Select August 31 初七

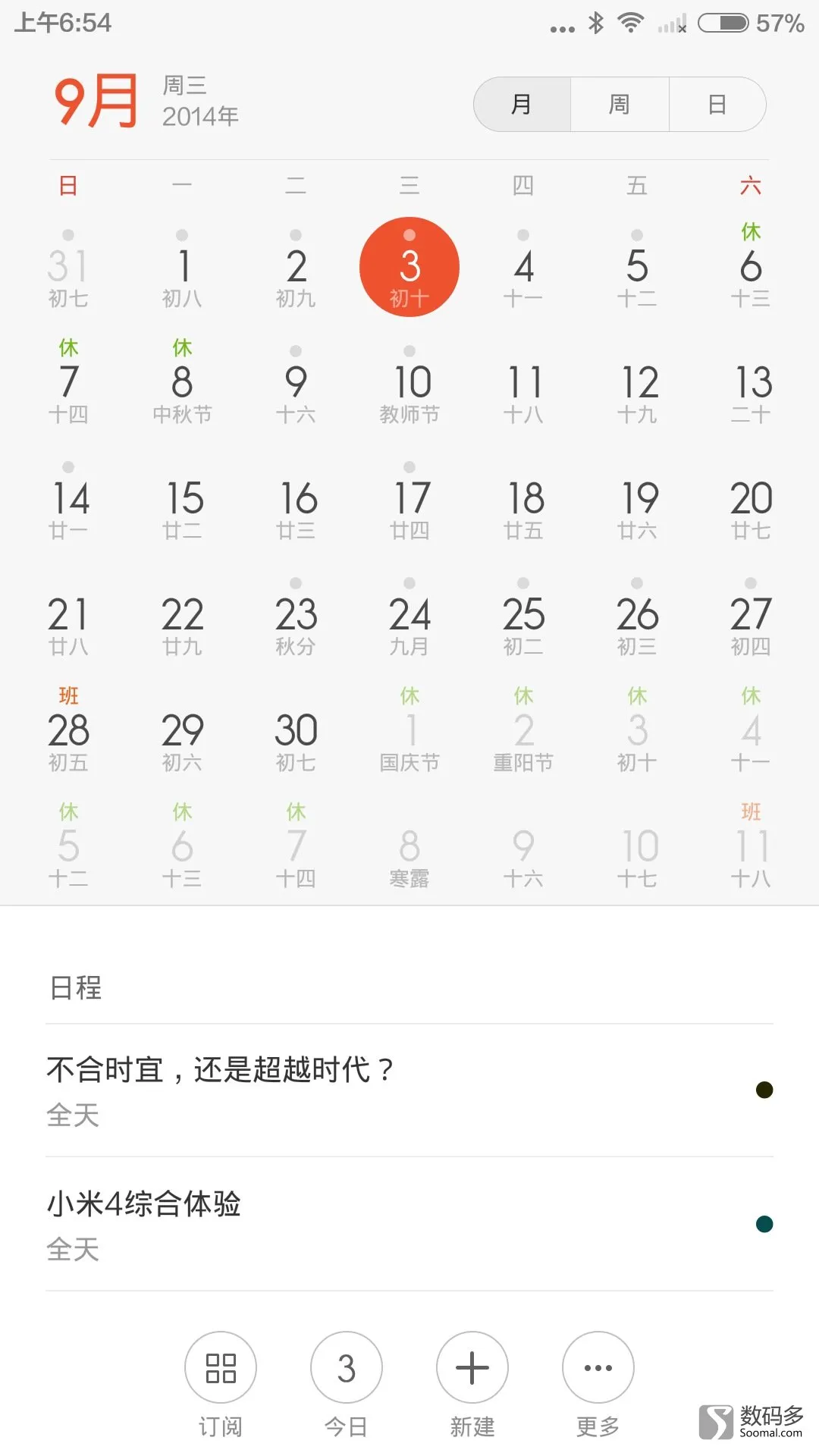(x=68, y=271)
